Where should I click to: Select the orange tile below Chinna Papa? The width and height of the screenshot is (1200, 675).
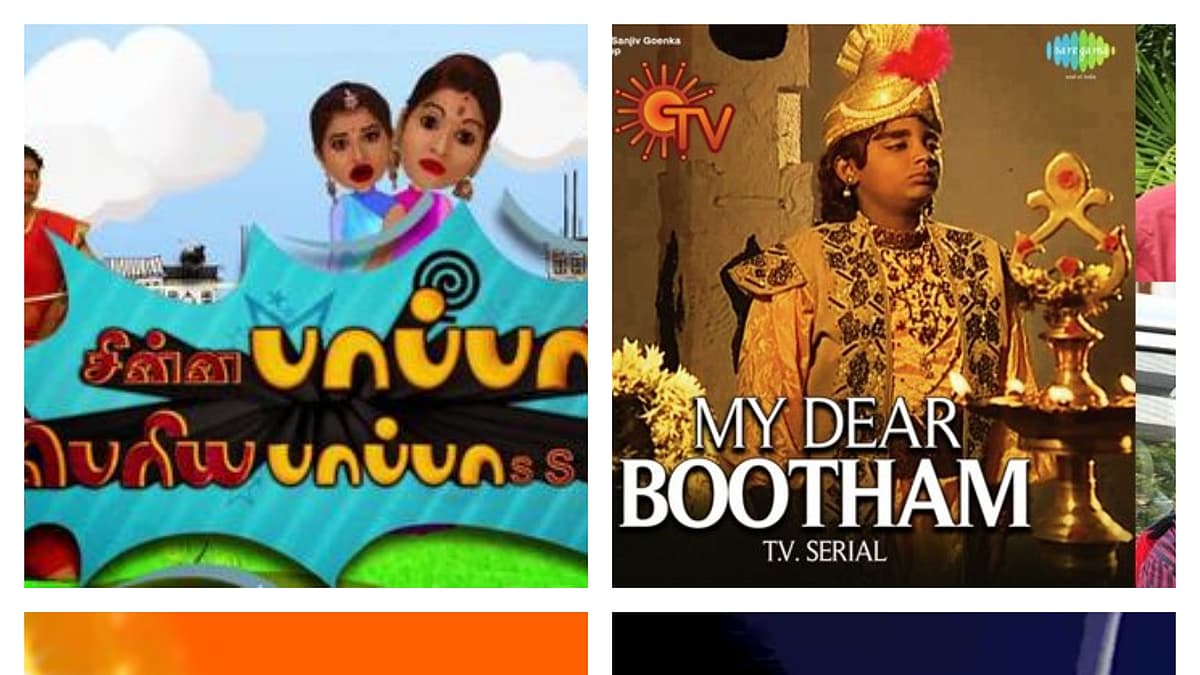pyautogui.click(x=305, y=643)
